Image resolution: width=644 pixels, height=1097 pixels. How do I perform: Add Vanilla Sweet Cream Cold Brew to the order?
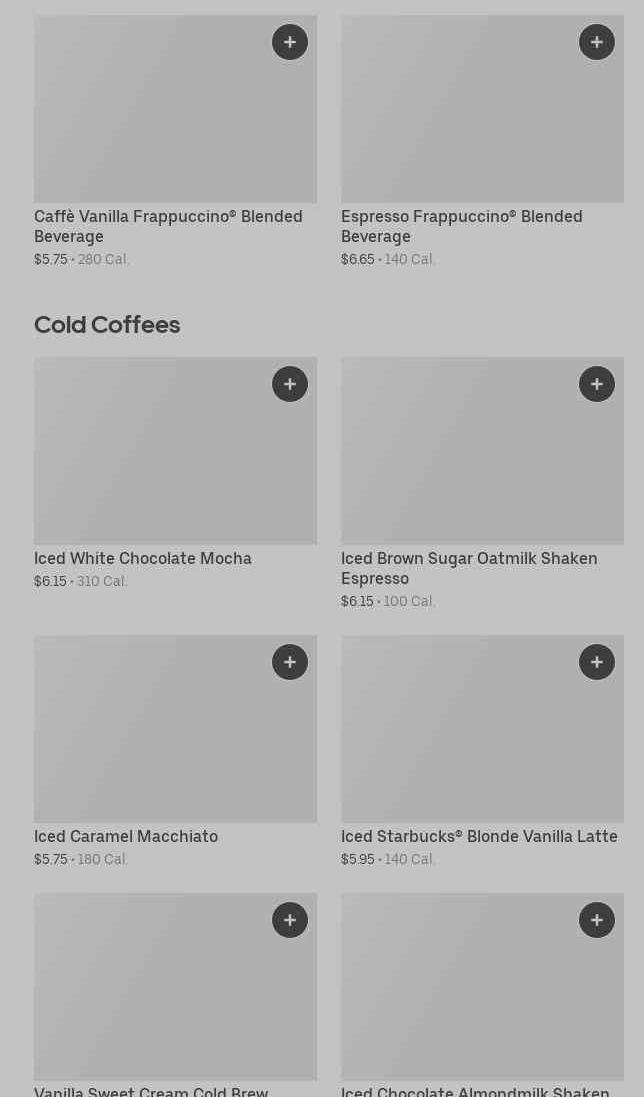290,920
